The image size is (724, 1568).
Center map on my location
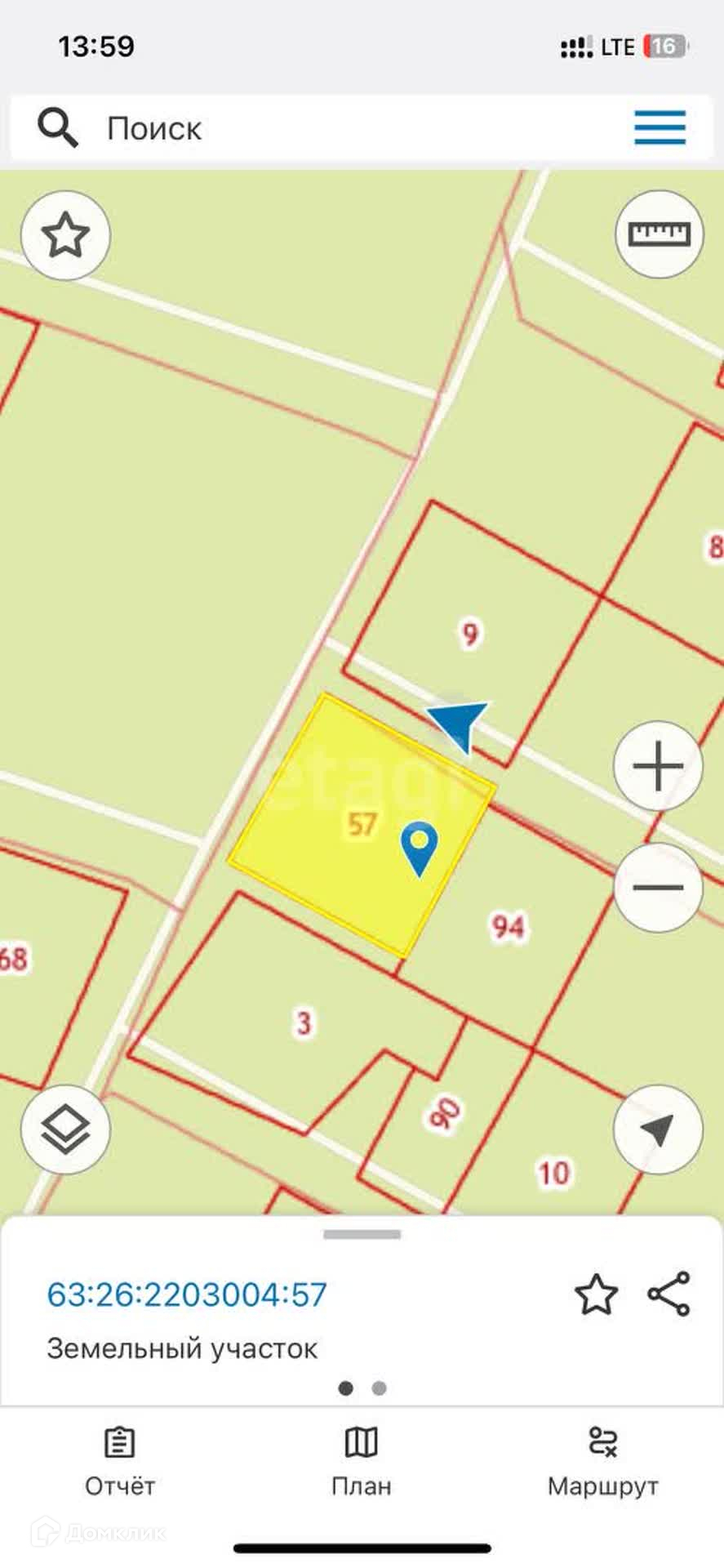[x=658, y=1129]
